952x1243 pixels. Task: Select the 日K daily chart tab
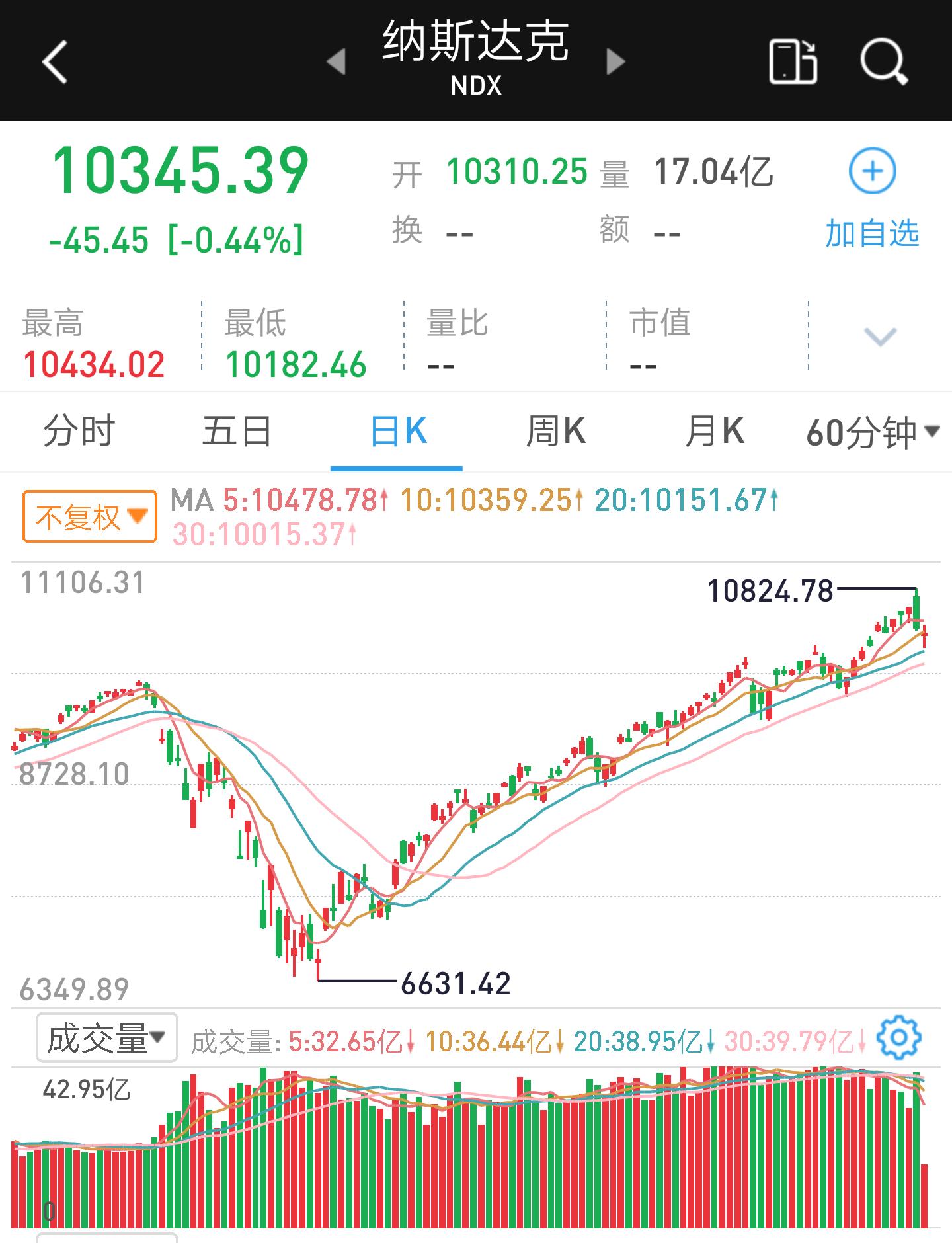click(x=397, y=431)
